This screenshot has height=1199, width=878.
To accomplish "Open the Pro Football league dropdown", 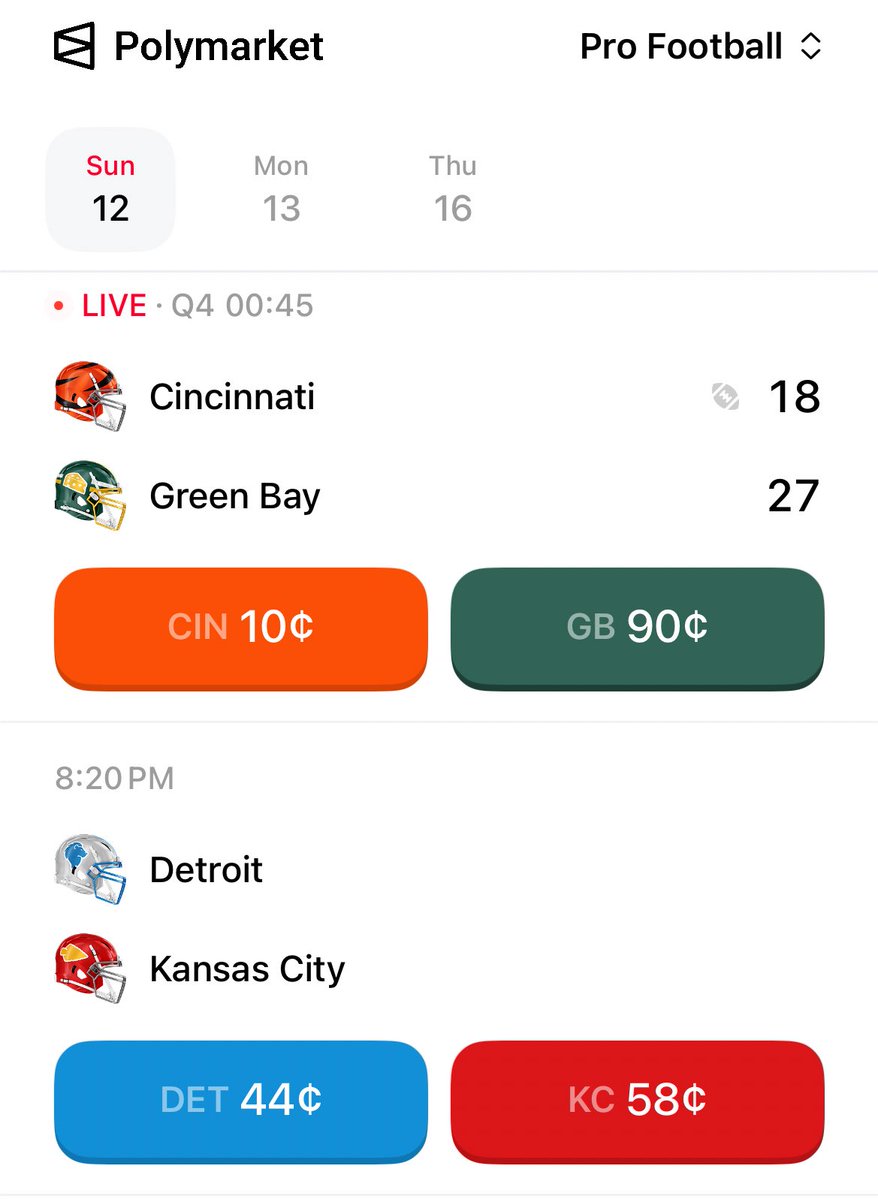I will tap(701, 47).
